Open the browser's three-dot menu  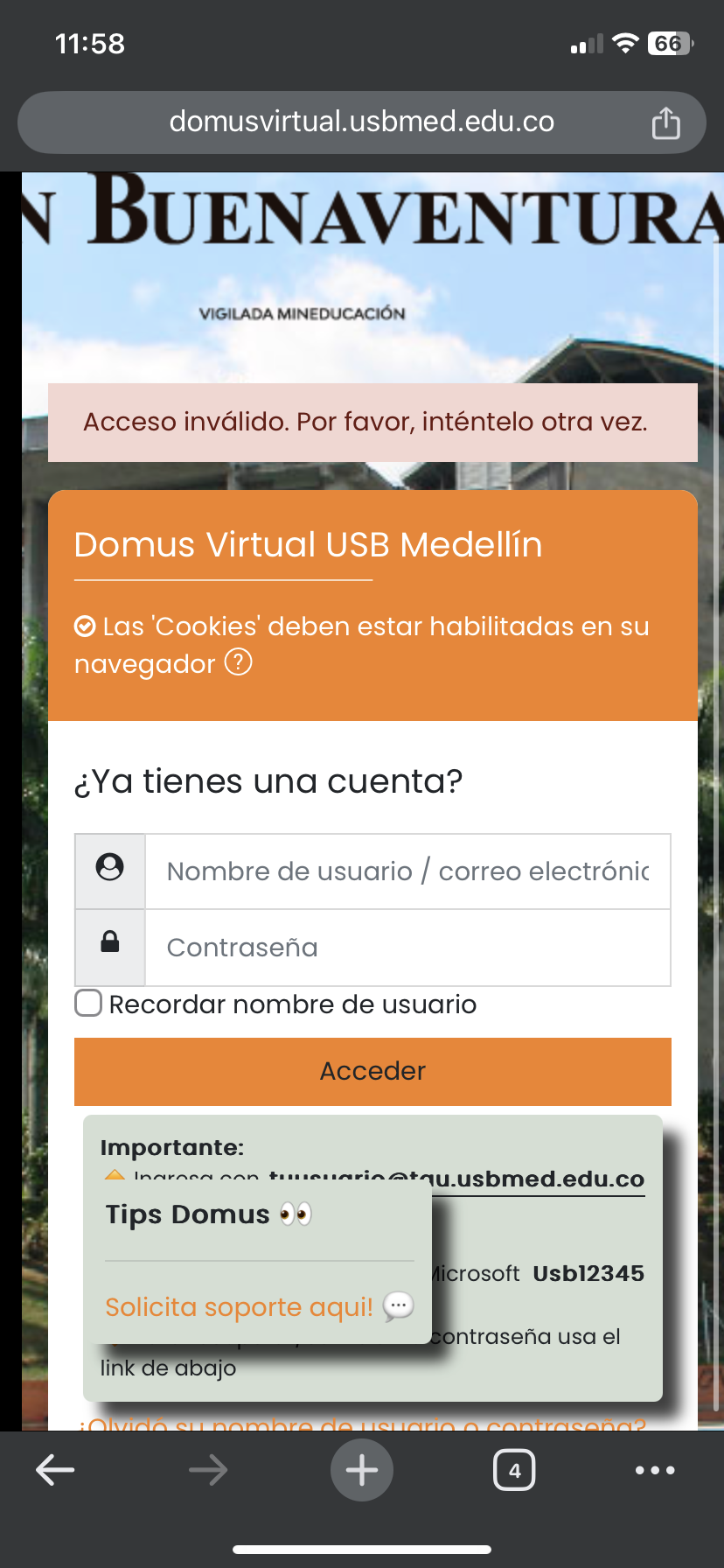tap(655, 1470)
